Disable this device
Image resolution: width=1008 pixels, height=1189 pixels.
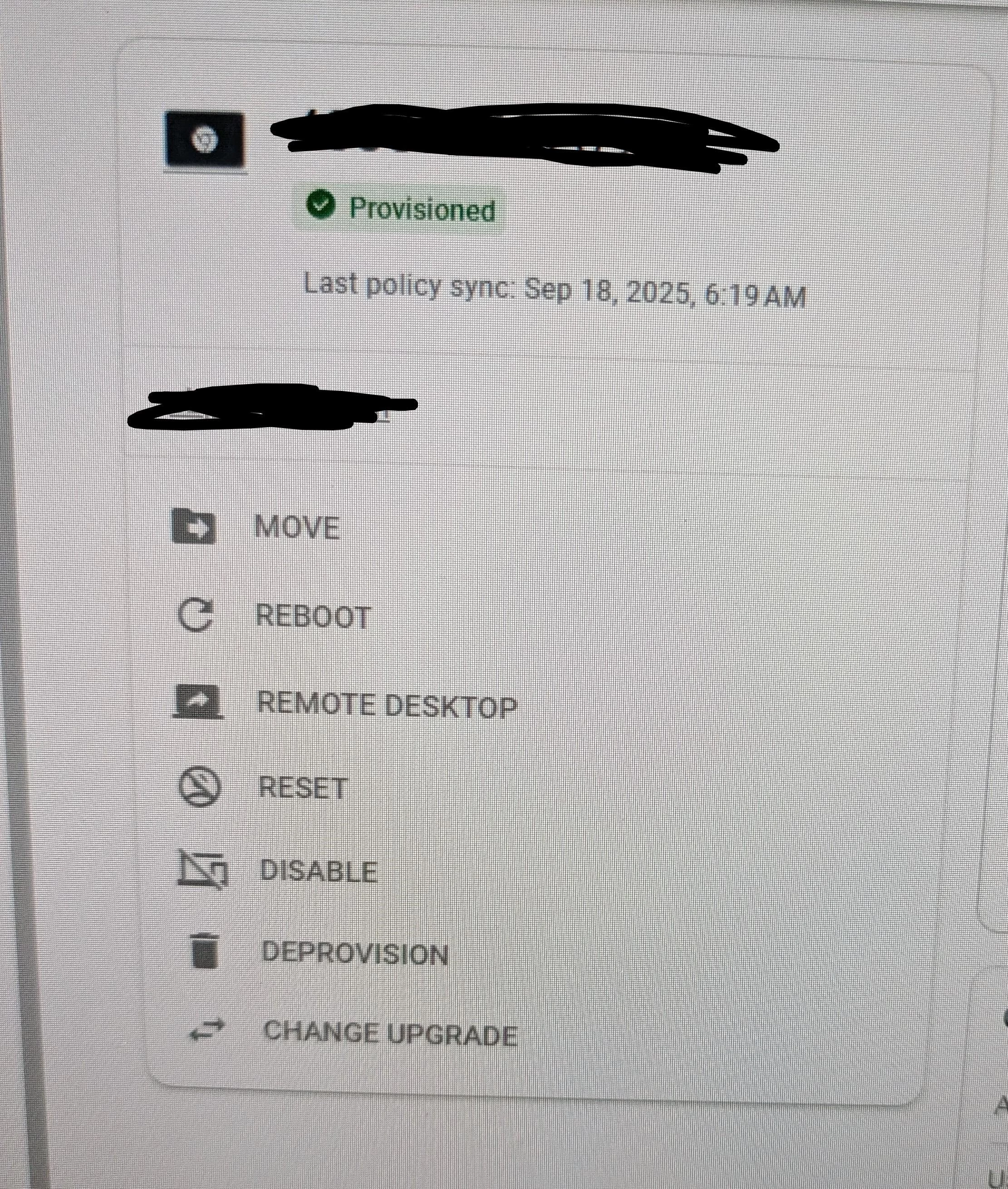pyautogui.click(x=318, y=872)
